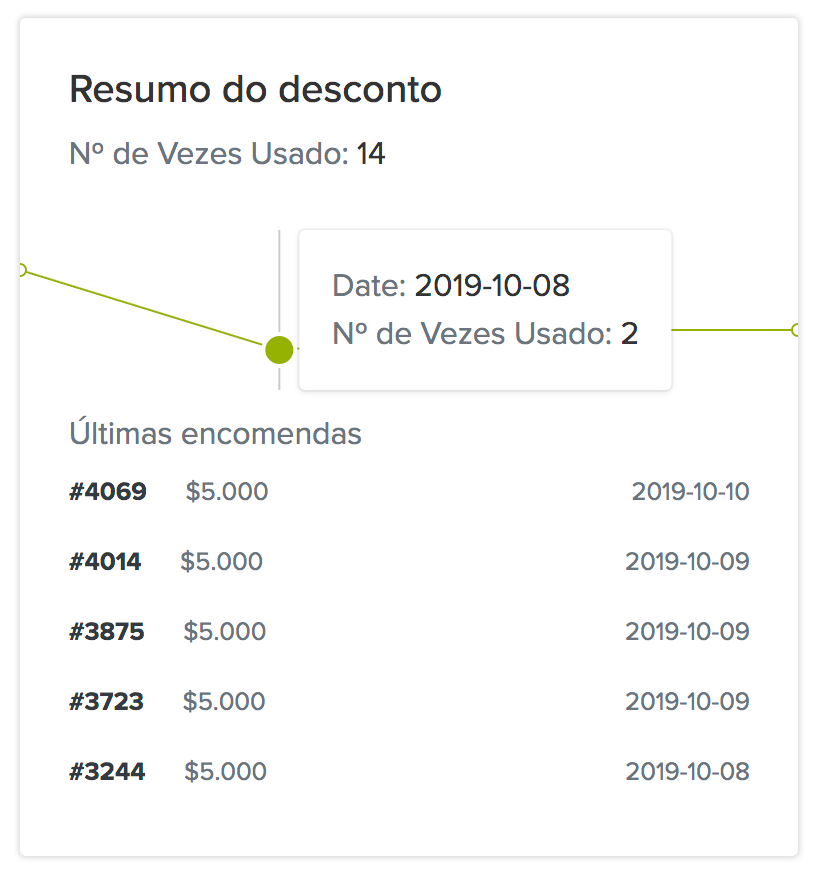Click the 2019-10-10 date of order #4069

(690, 491)
